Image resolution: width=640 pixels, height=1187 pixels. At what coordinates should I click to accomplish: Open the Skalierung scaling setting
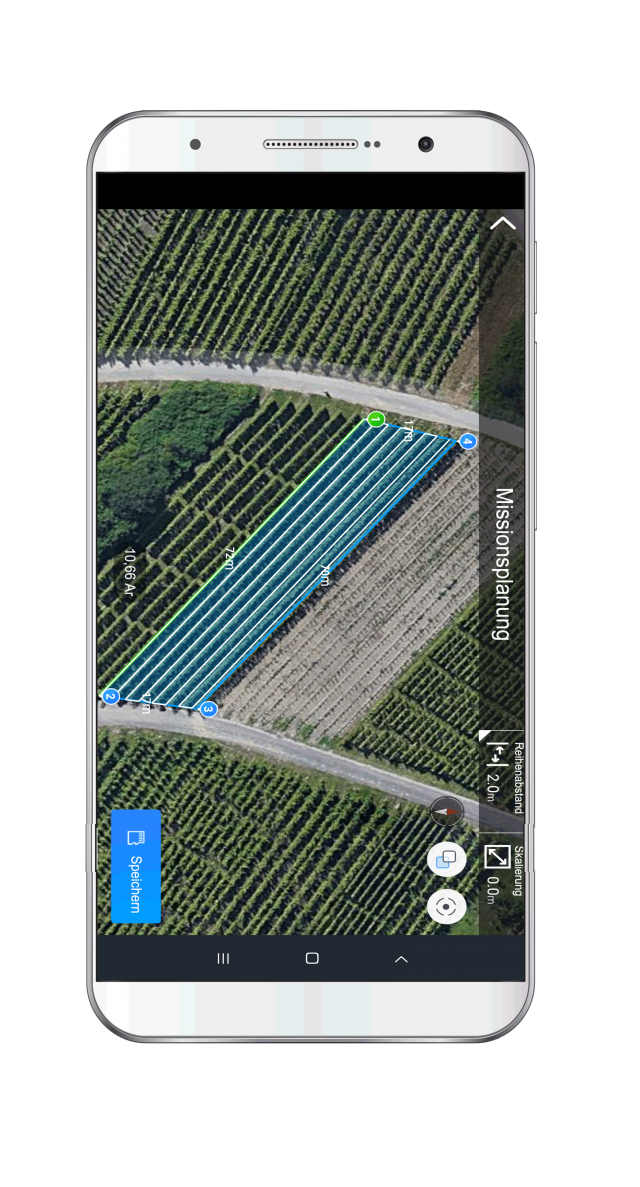[x=498, y=872]
